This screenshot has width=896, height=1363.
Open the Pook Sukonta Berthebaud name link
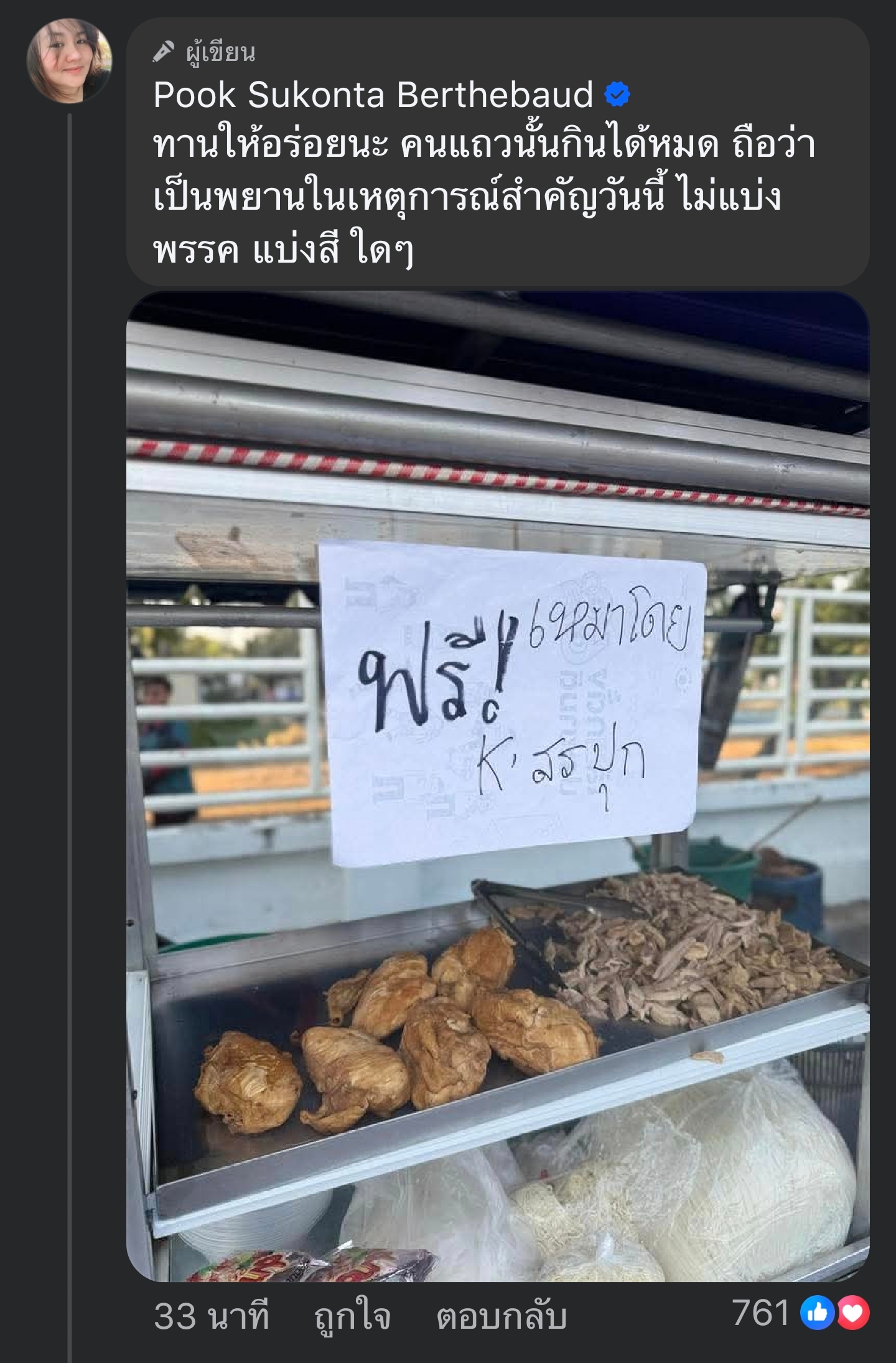coord(373,95)
